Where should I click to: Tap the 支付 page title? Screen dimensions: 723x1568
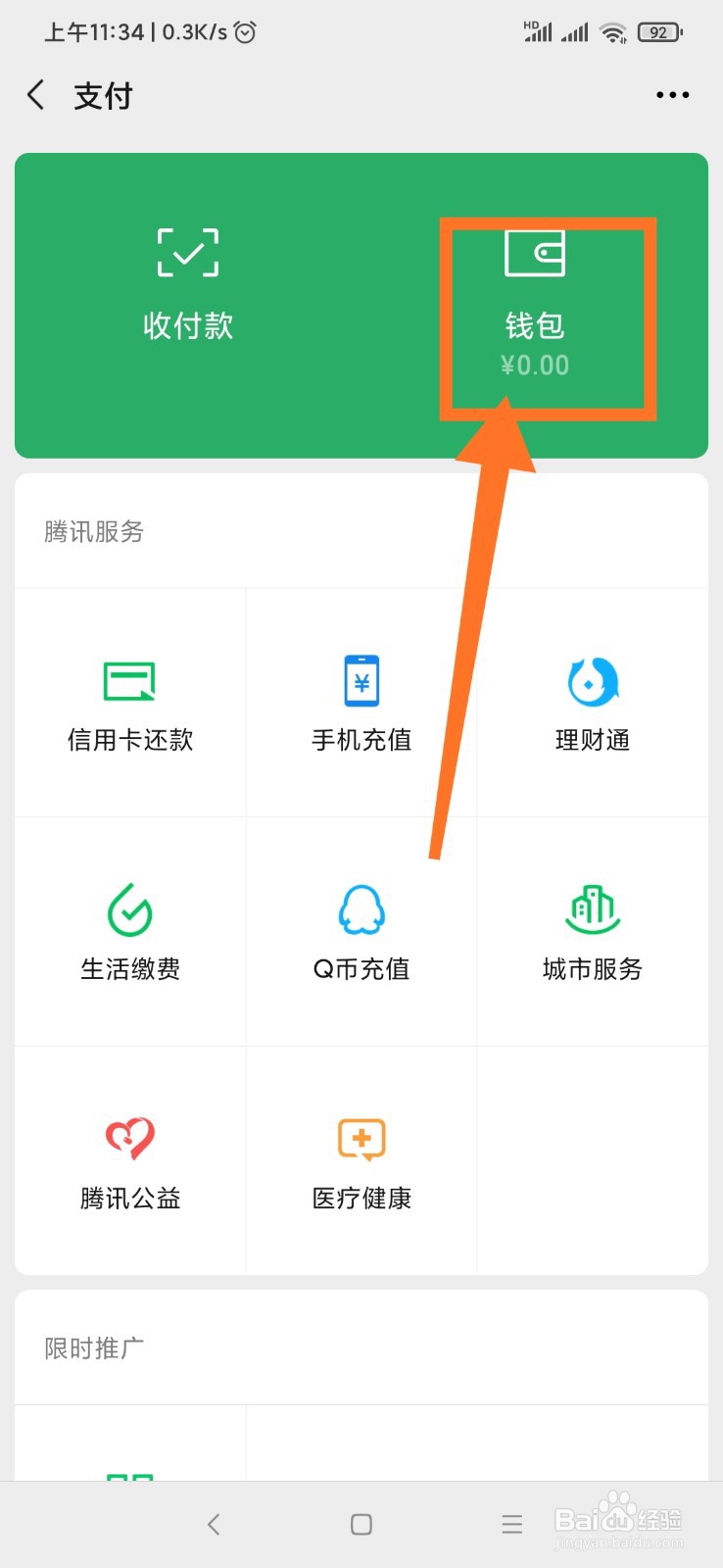tap(103, 94)
